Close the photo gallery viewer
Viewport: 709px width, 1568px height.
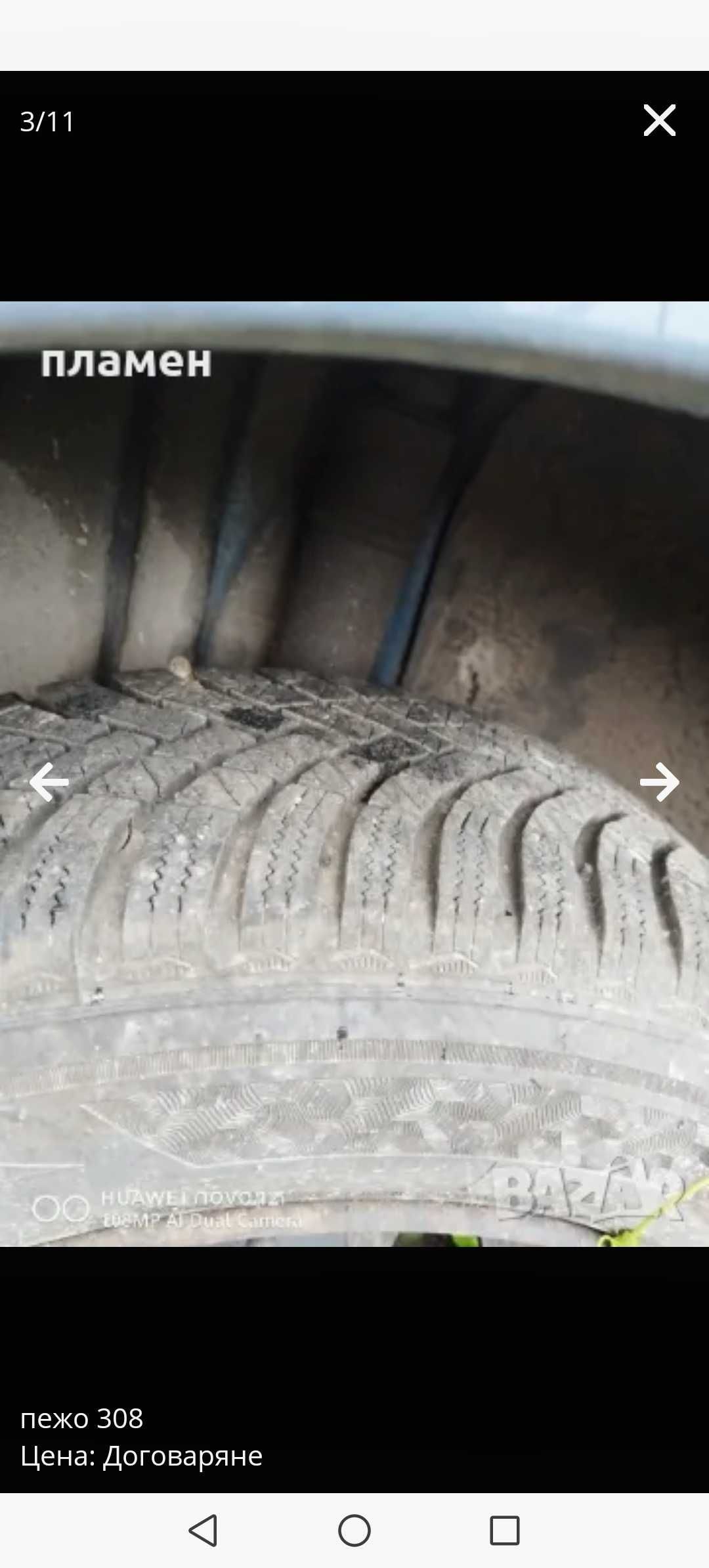(659, 120)
